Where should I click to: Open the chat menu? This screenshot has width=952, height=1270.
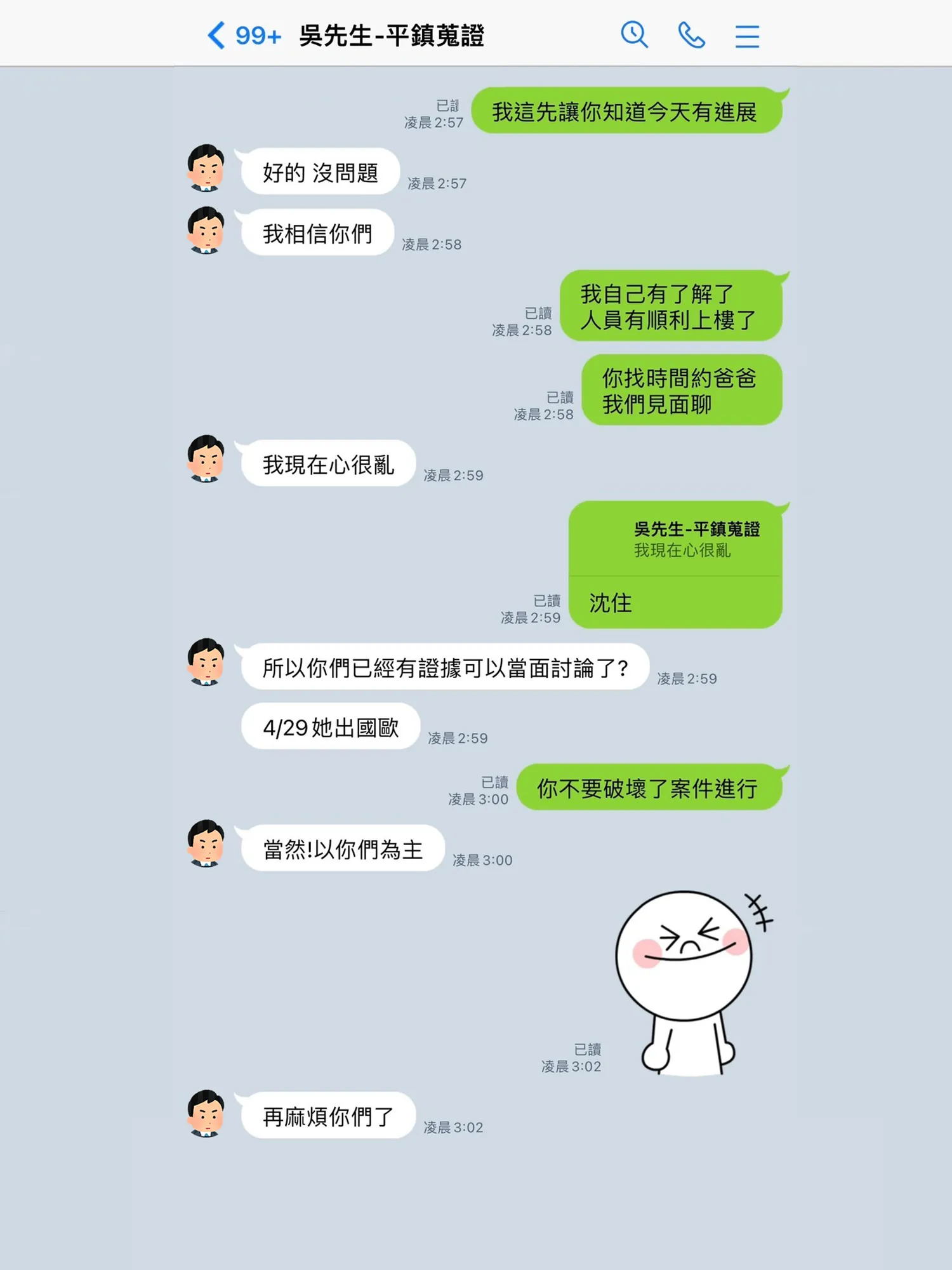(x=747, y=36)
